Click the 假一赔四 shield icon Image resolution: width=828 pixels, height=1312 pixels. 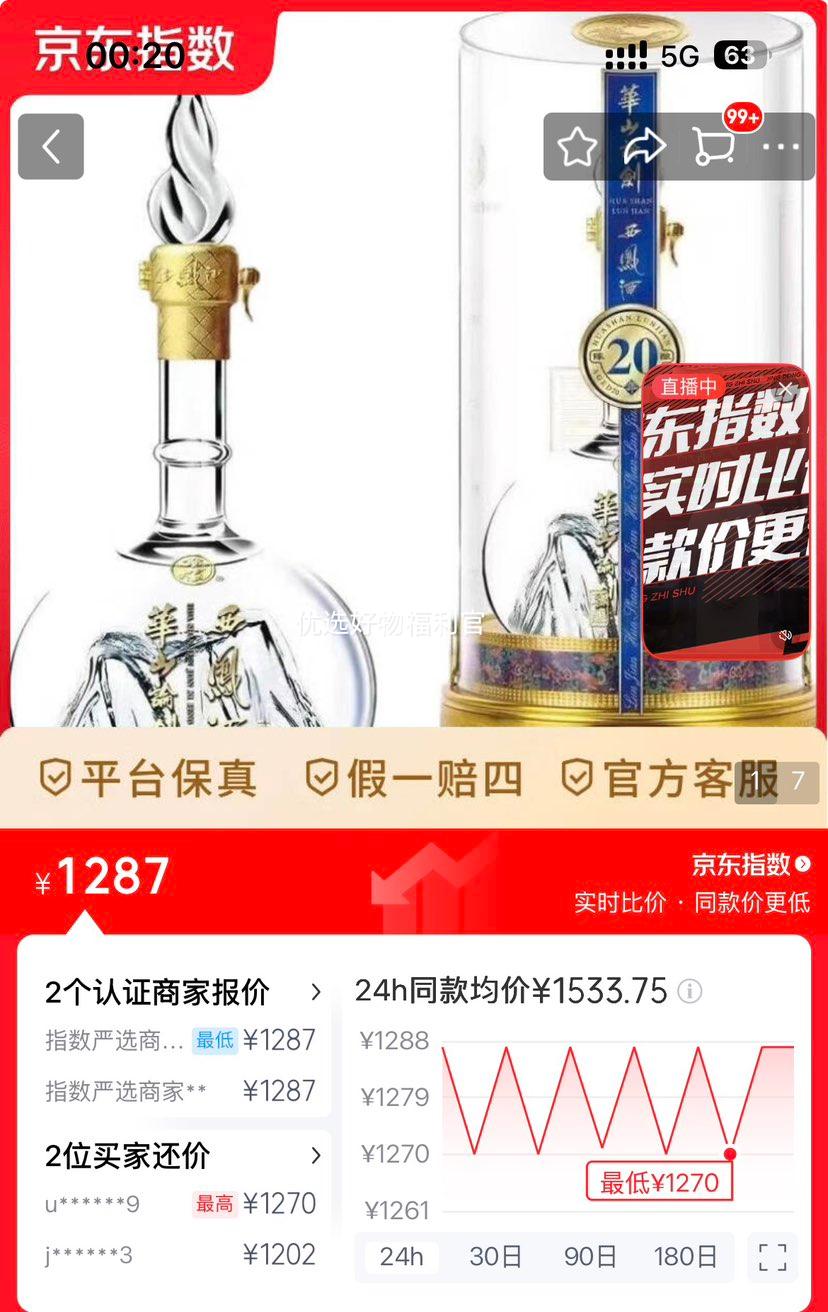[320, 778]
